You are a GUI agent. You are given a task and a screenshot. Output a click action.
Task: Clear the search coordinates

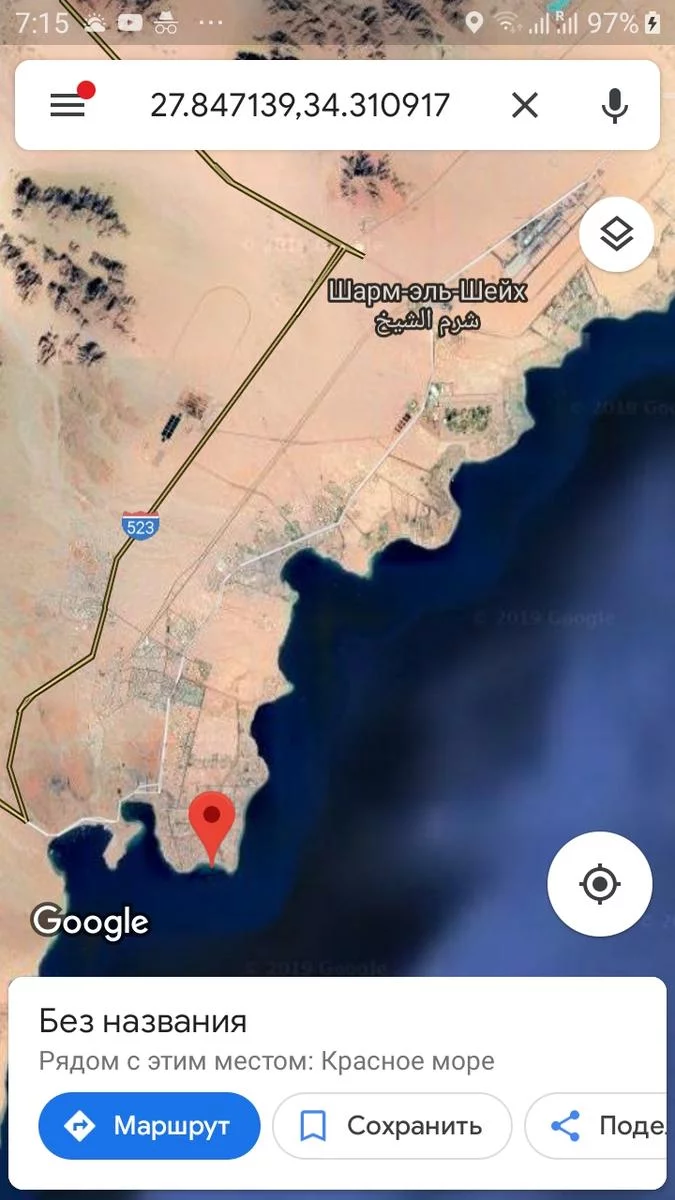(525, 105)
